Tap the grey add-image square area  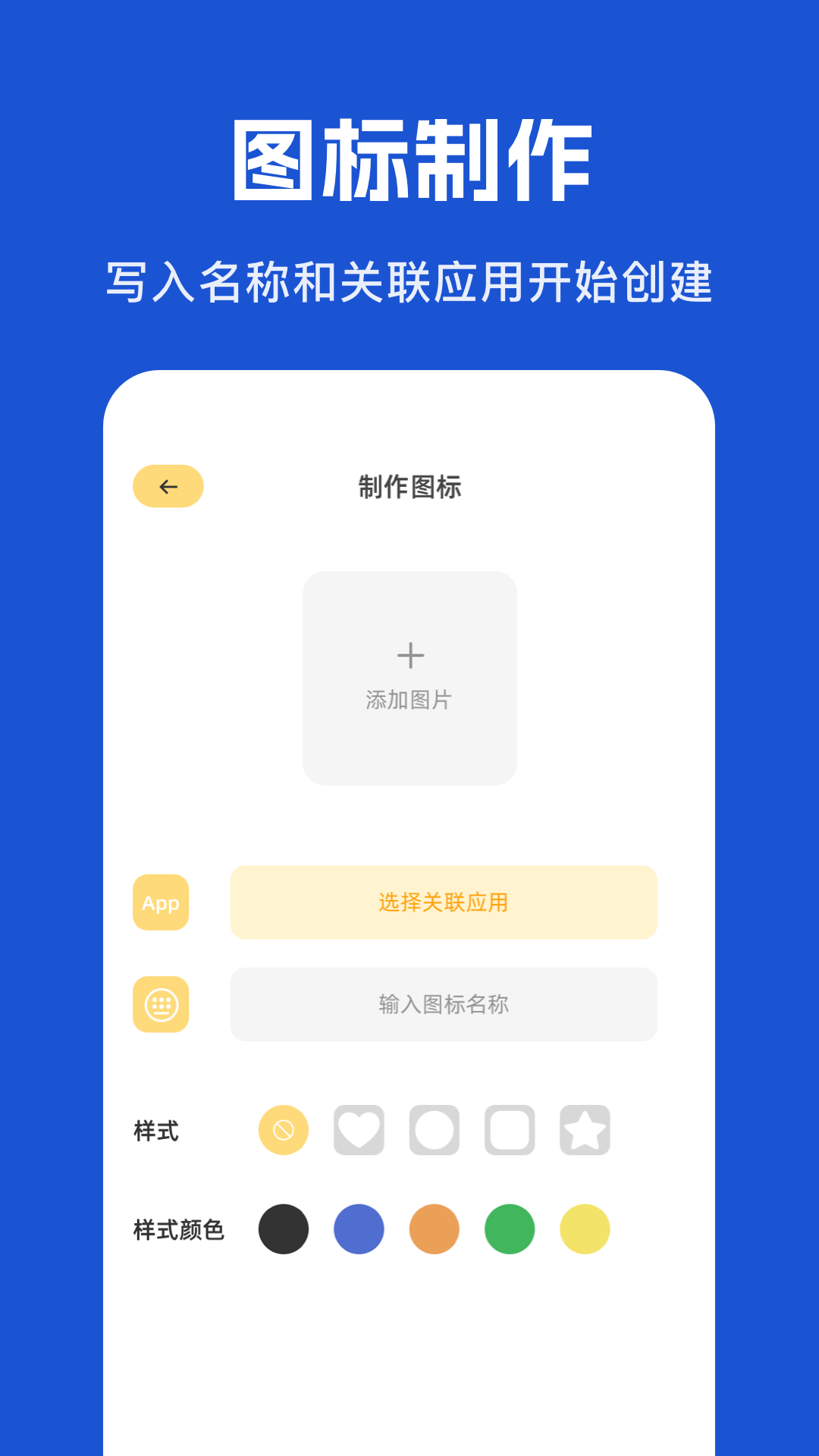[x=410, y=677]
